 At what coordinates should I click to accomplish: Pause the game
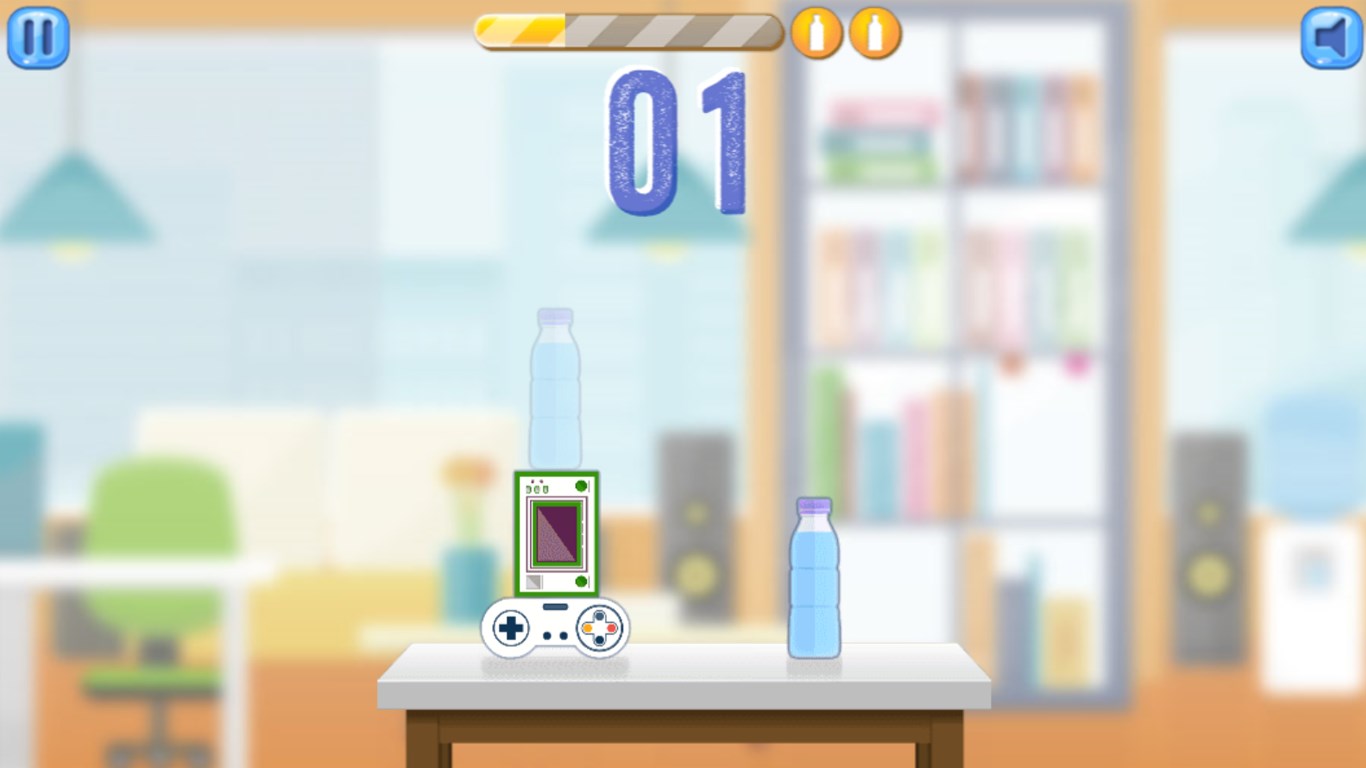click(x=38, y=38)
